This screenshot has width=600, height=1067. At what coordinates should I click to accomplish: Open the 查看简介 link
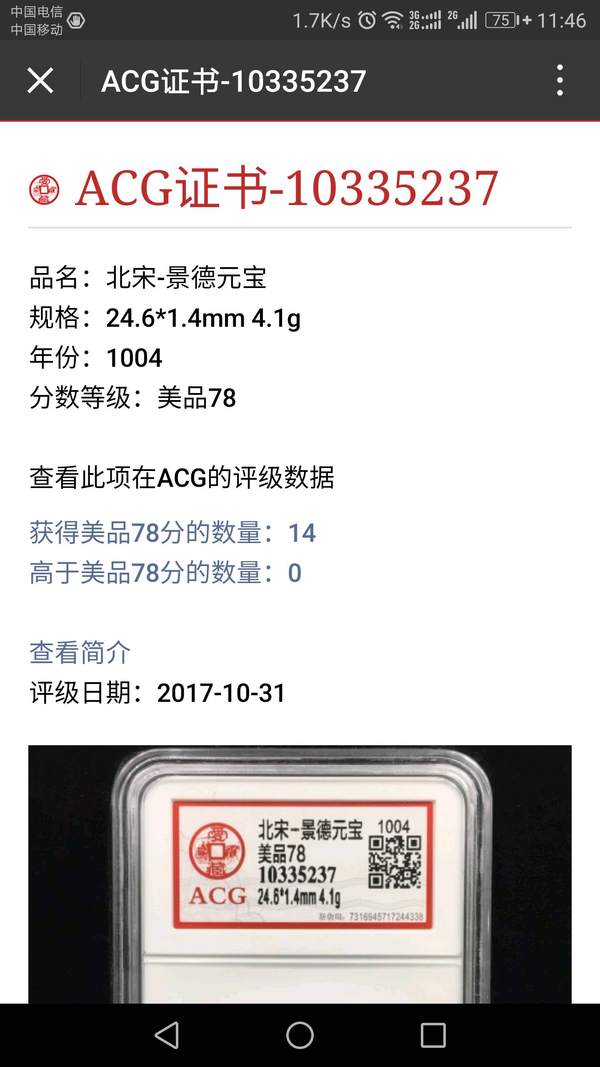tap(80, 653)
